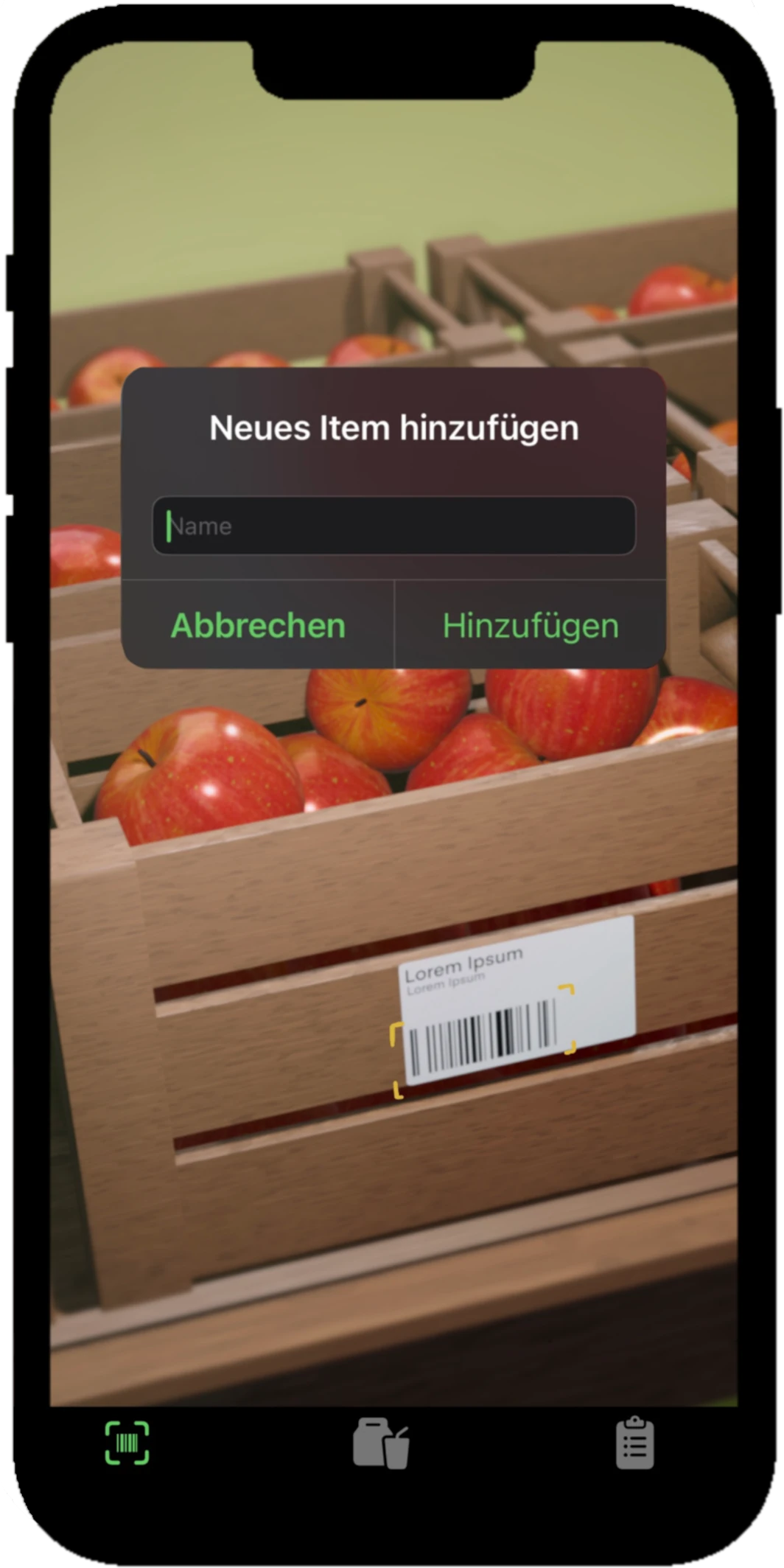Focus the Name text field
This screenshot has height=1568, width=784.
tap(393, 526)
